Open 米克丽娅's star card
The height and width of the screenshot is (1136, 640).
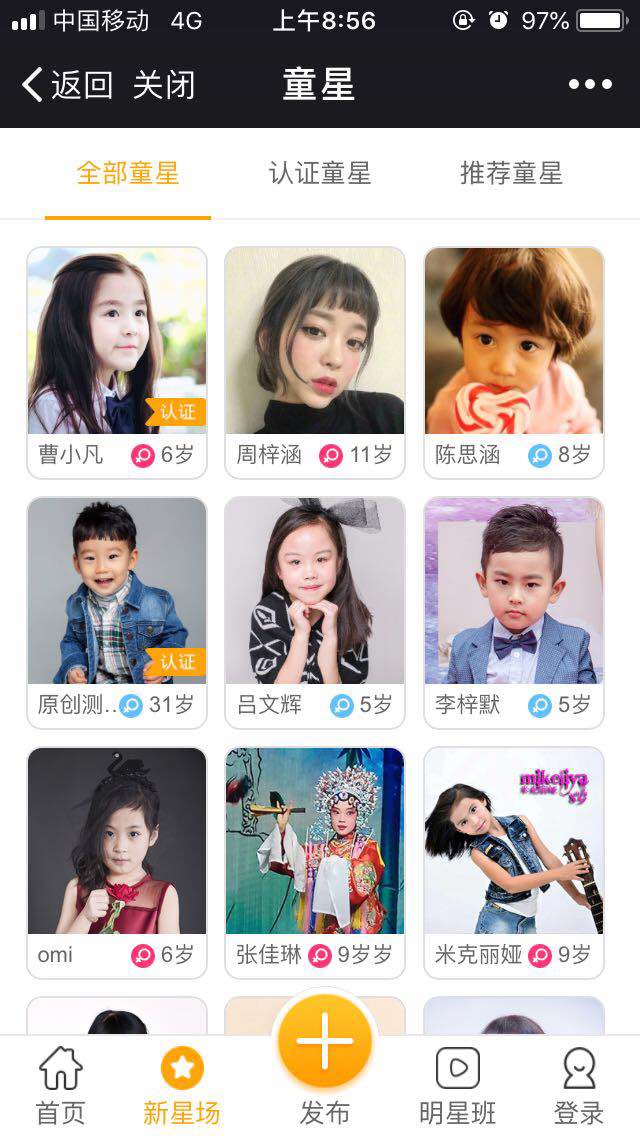[514, 862]
